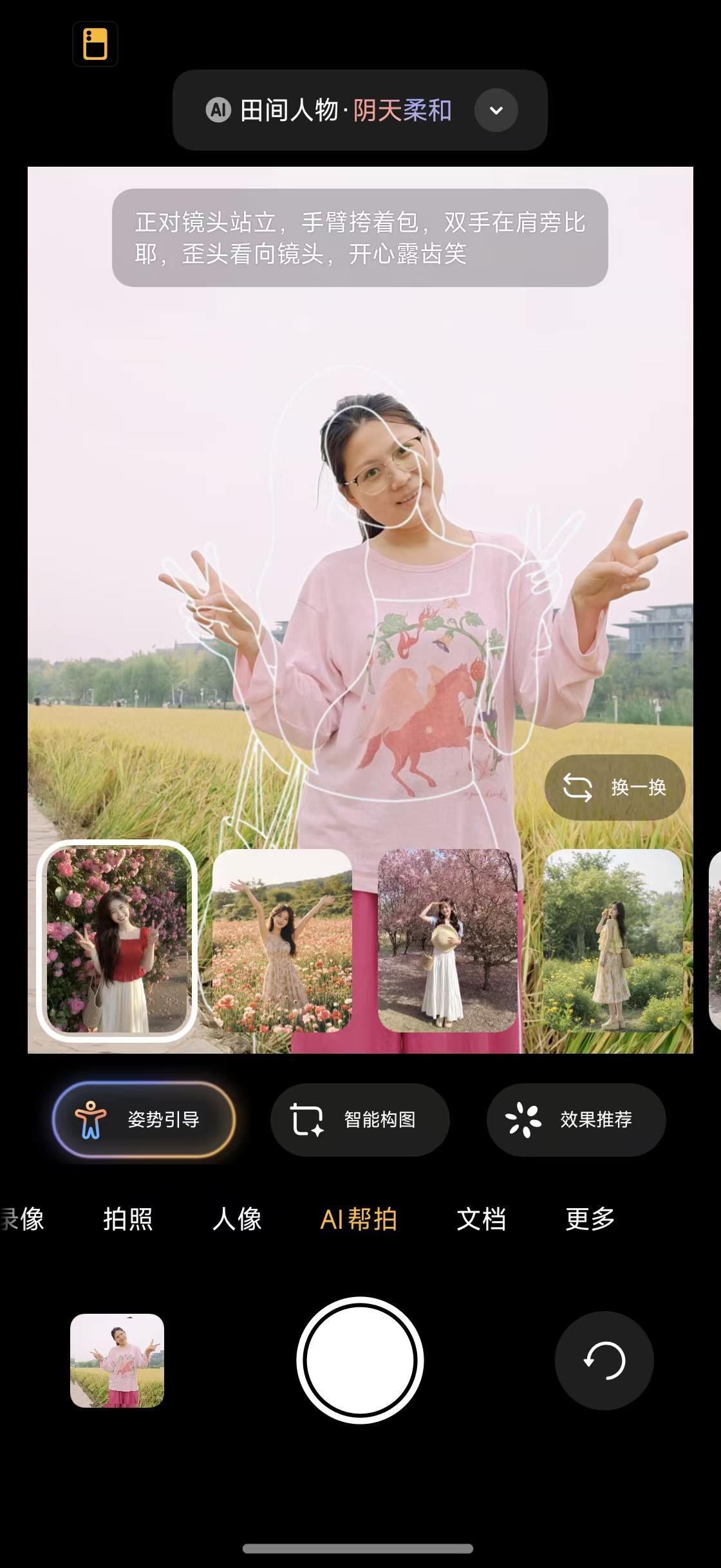Viewport: 721px width, 1568px height.
Task: Switch to 拍照 photo mode
Action: point(128,1219)
